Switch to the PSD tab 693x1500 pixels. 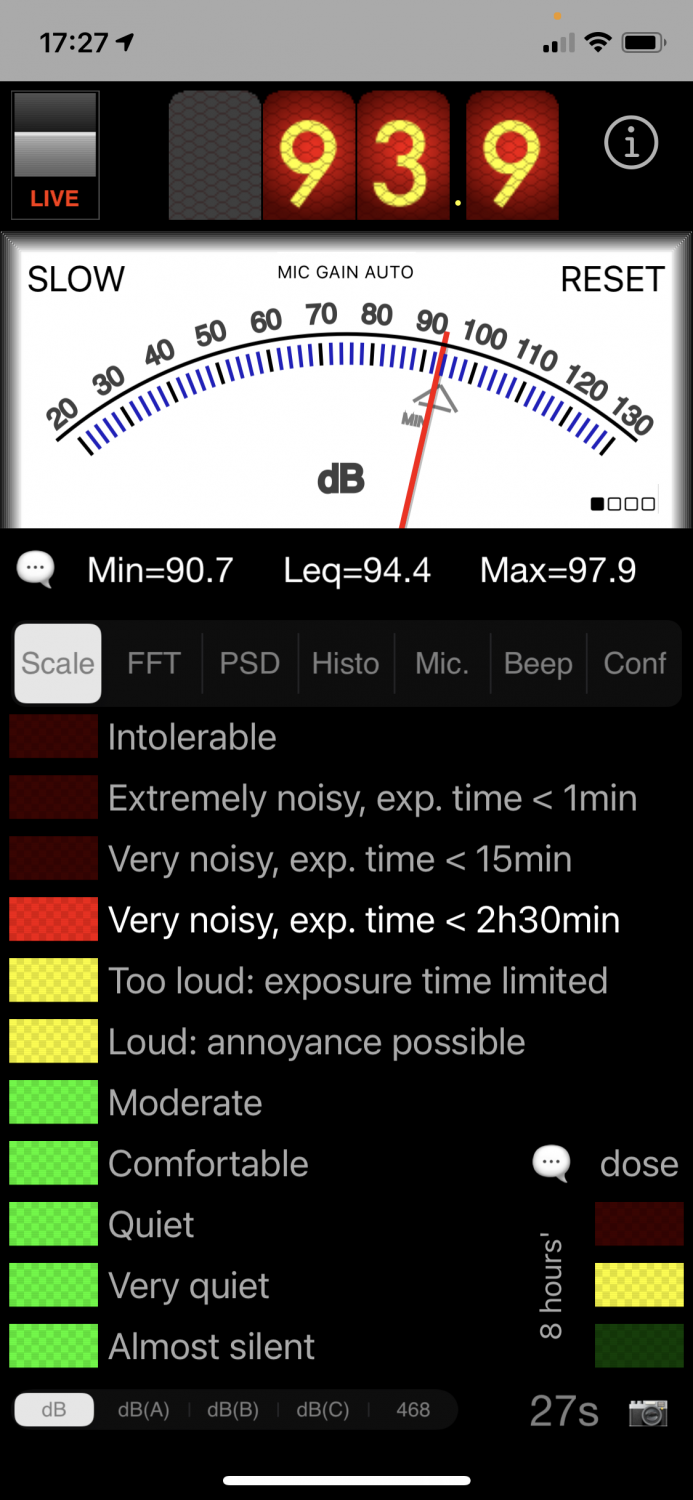[x=250, y=663]
